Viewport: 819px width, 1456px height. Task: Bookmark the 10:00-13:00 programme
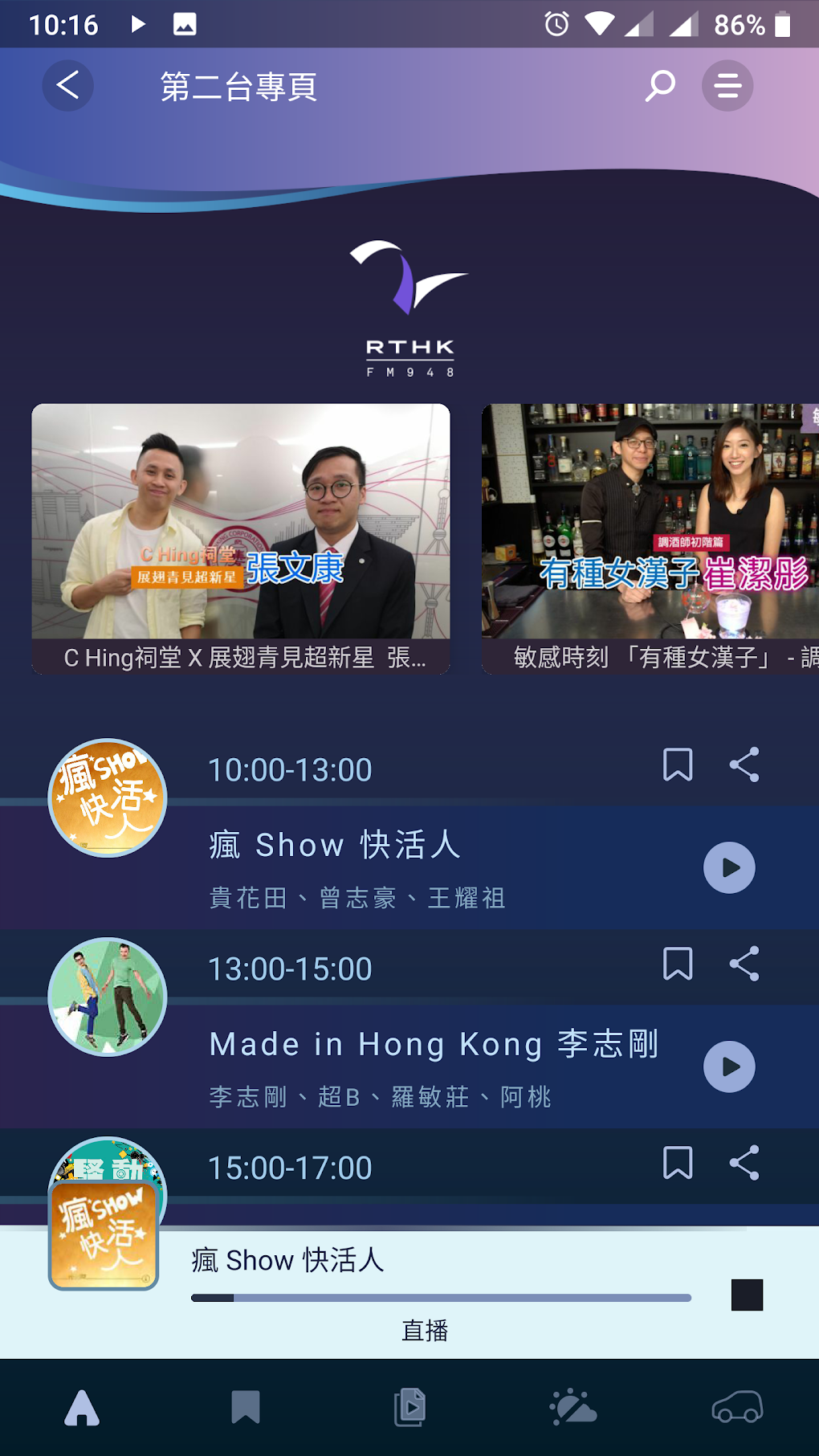(678, 765)
